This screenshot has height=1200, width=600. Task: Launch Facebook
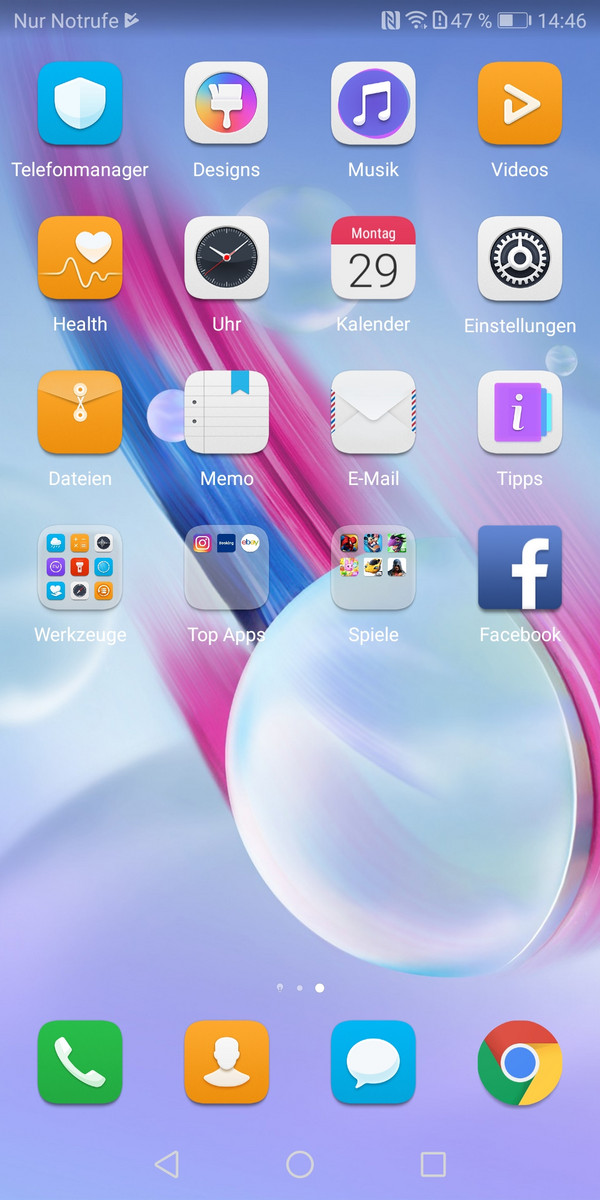[x=520, y=568]
